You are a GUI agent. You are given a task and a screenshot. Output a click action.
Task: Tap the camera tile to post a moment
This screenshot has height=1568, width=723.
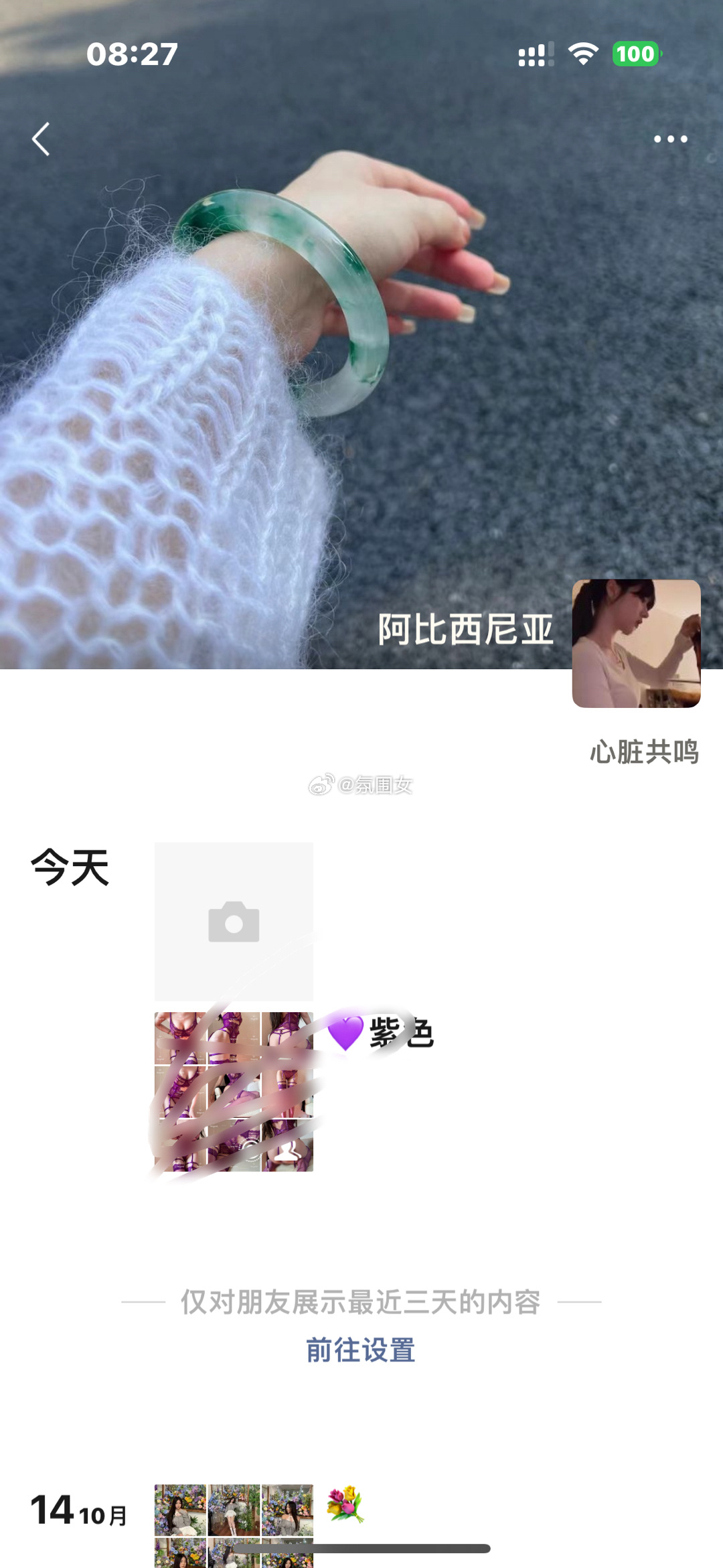(x=234, y=922)
